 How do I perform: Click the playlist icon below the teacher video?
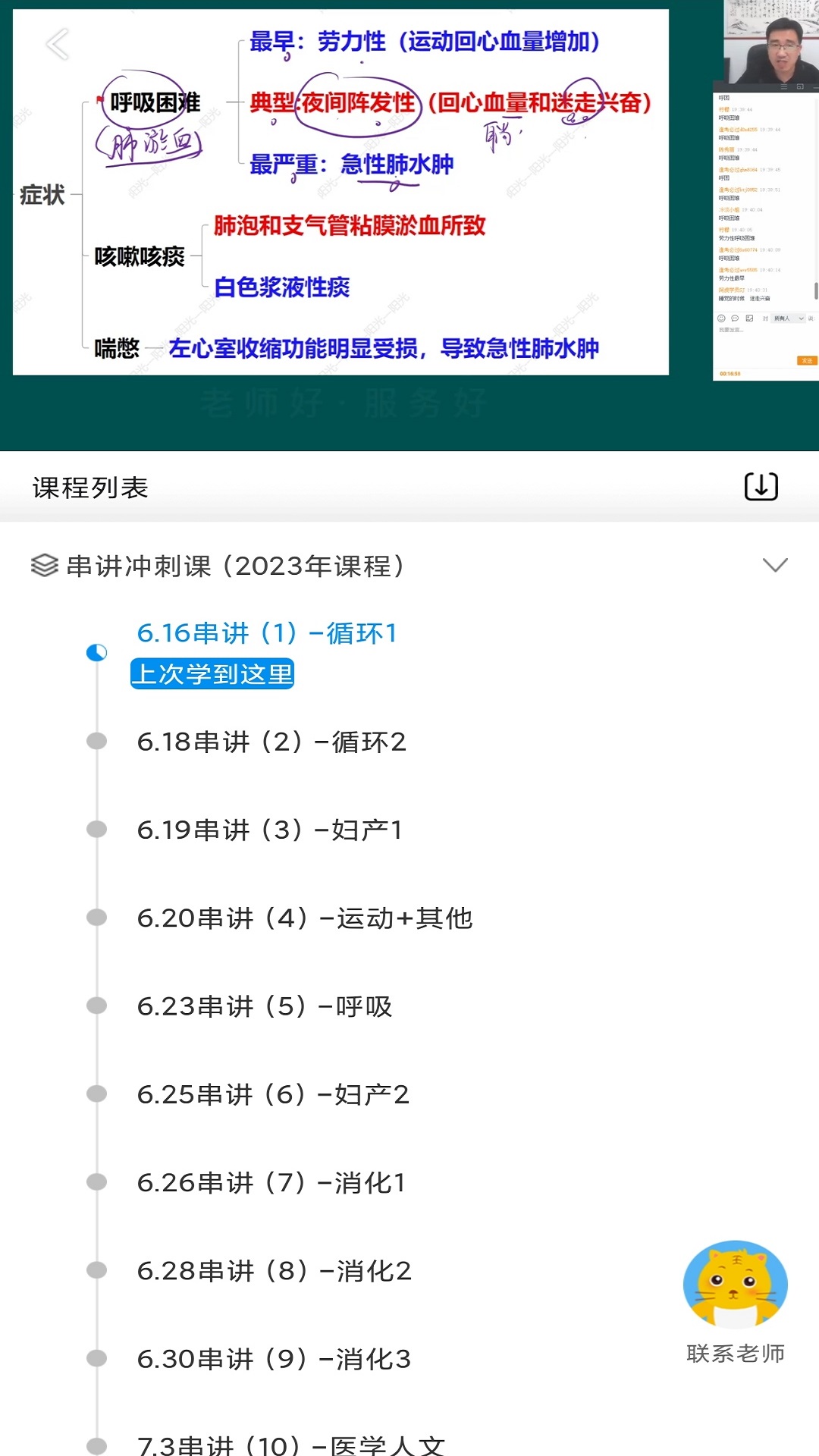pos(784,87)
